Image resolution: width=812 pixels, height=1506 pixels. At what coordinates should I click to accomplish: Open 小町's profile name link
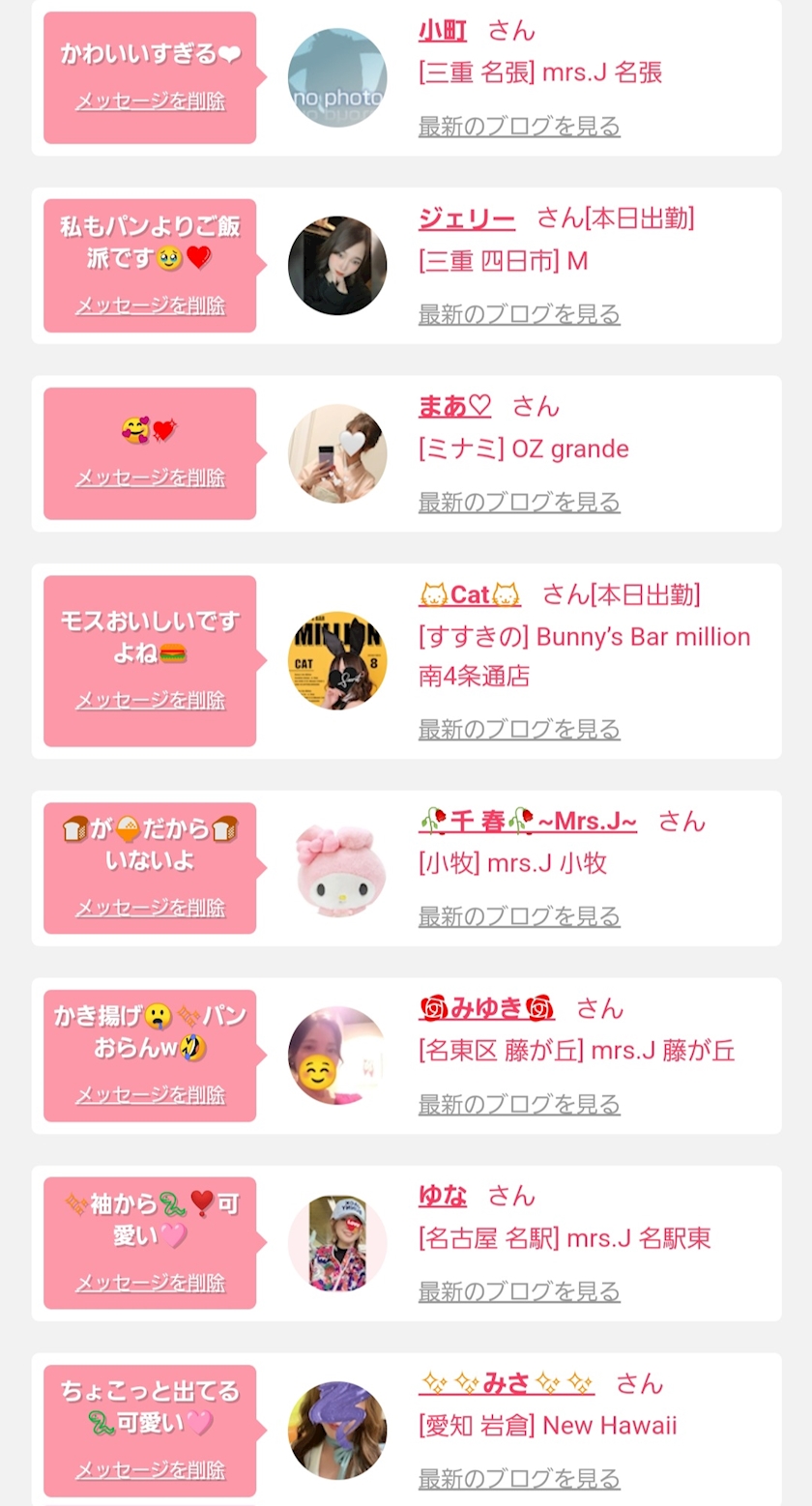(x=443, y=31)
